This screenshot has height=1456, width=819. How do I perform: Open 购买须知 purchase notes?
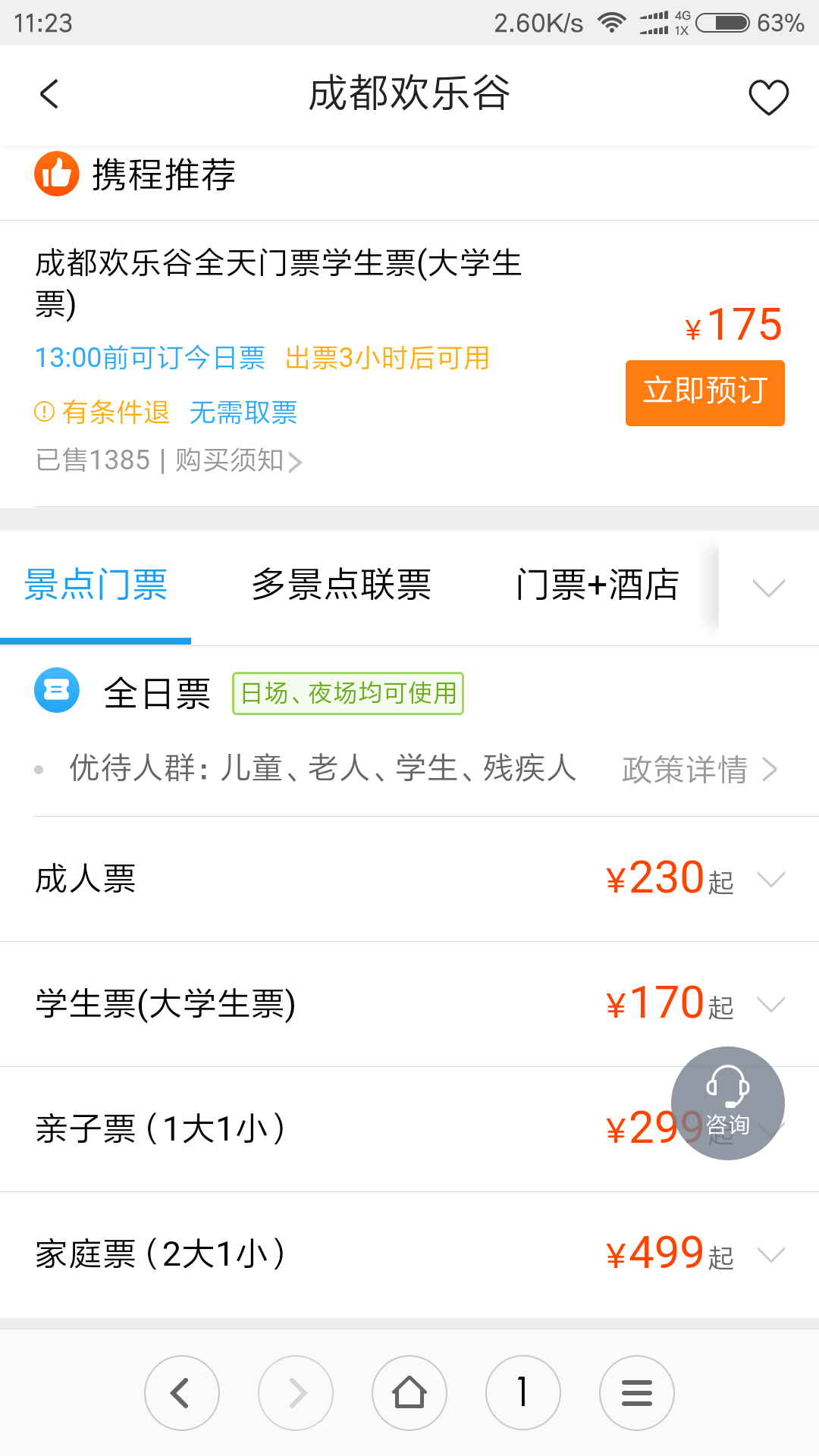239,460
